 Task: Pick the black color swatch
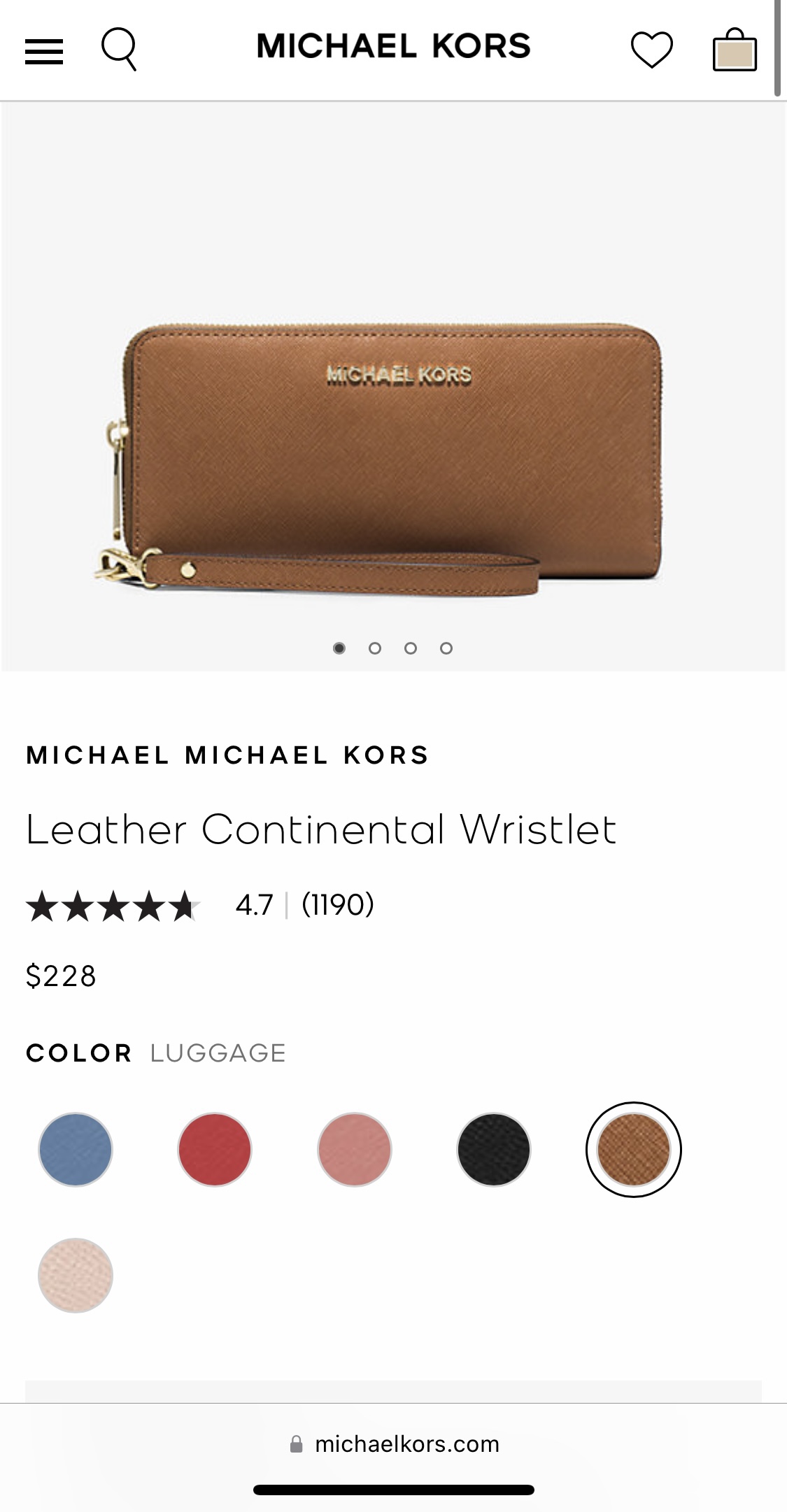pyautogui.click(x=494, y=1150)
